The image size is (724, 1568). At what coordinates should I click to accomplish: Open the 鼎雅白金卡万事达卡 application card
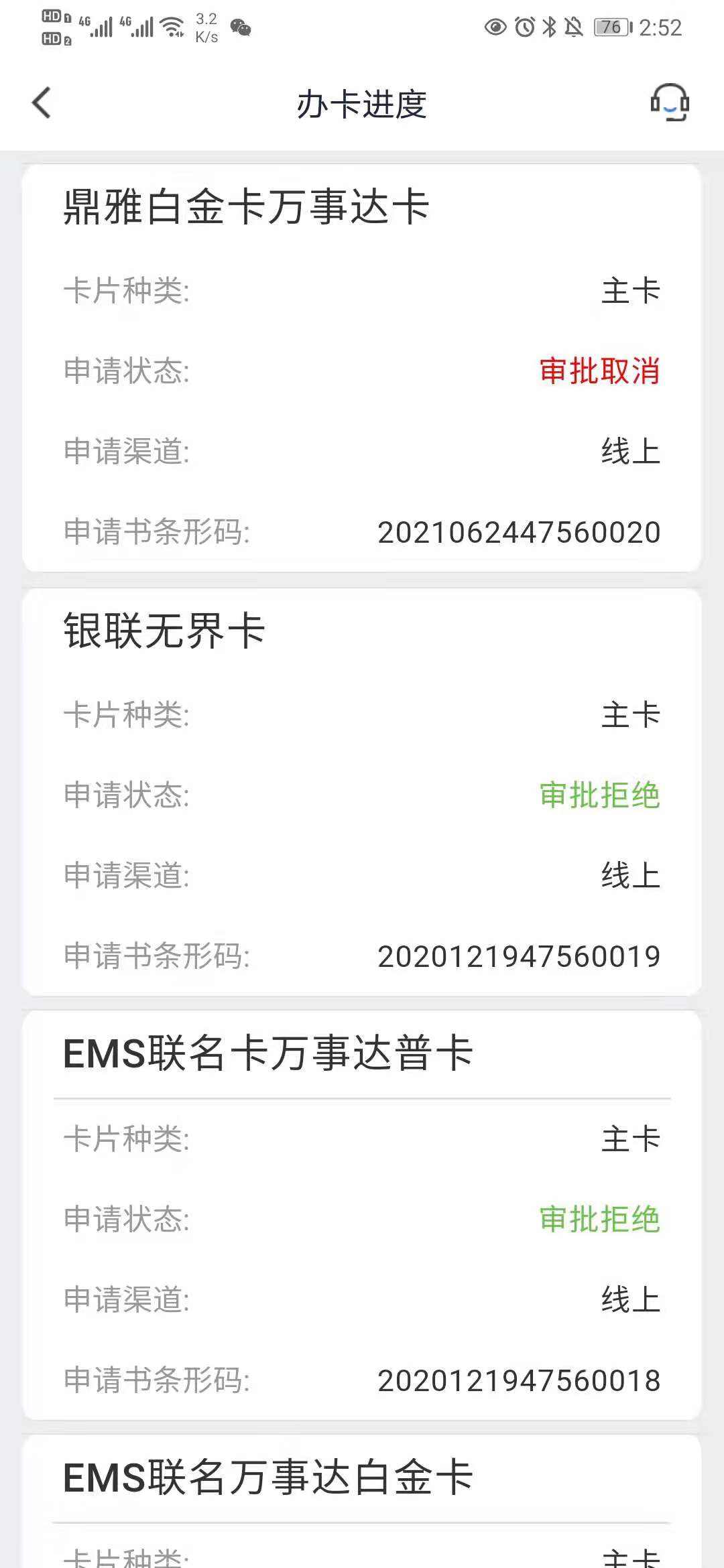362,368
